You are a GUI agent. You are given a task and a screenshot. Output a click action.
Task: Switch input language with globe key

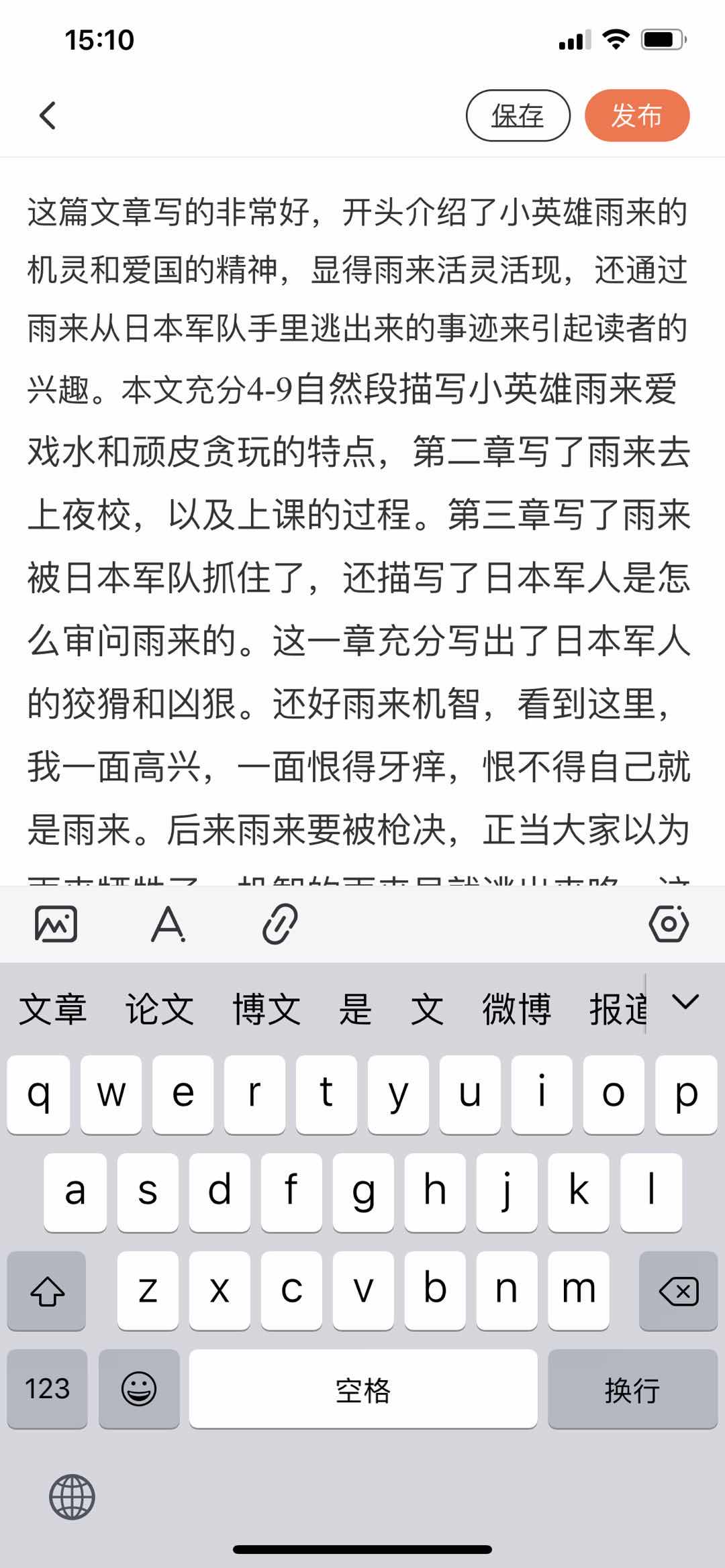pyautogui.click(x=72, y=1497)
